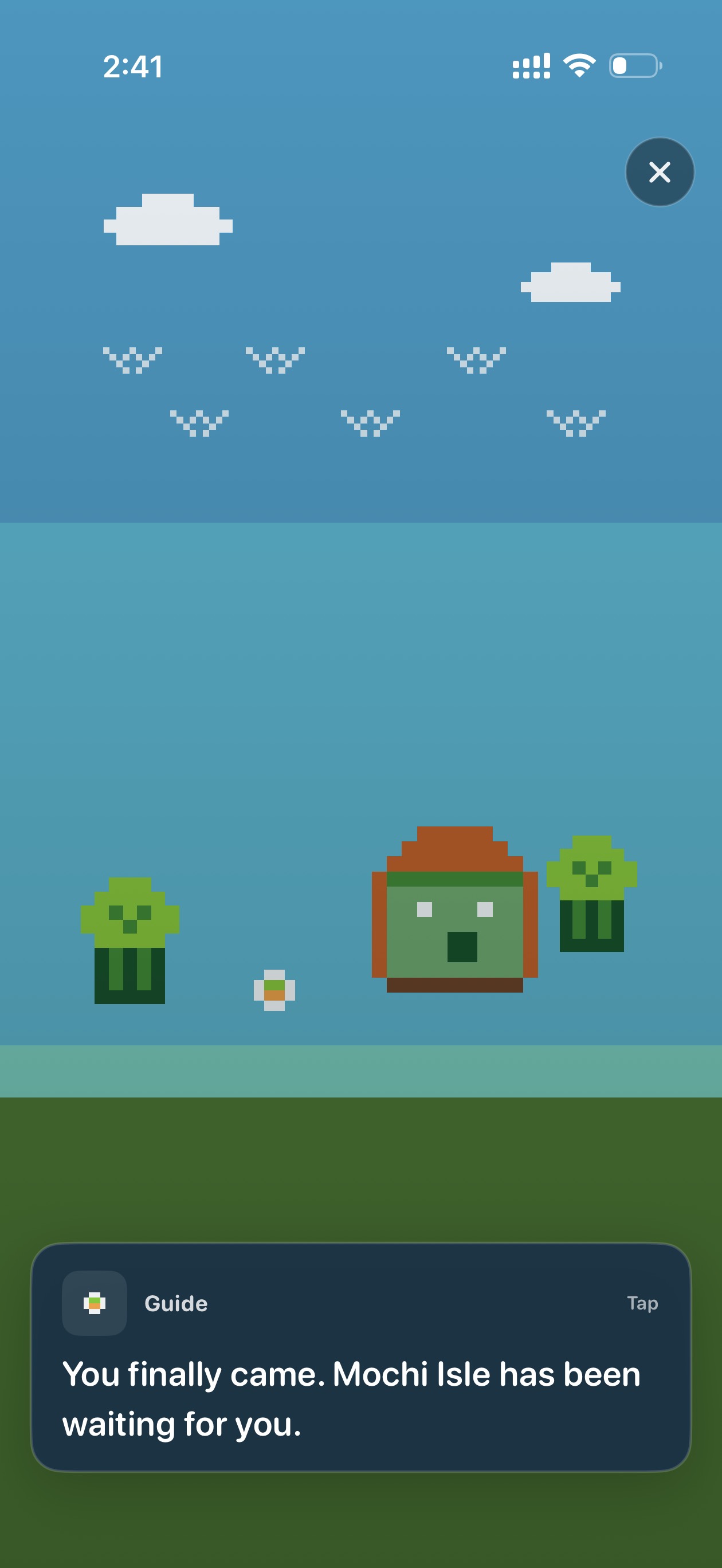This screenshot has height=1568, width=722.
Task: Advance the dialogue using the Tap label
Action: (643, 1304)
